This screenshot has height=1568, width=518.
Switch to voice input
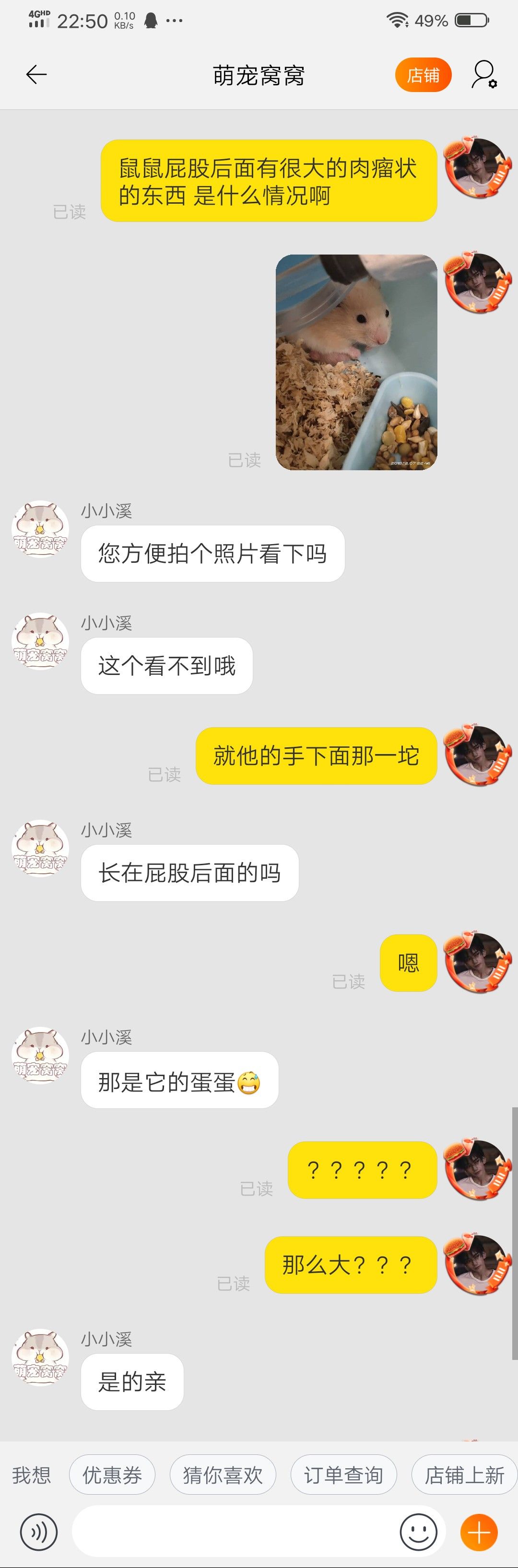[38, 1532]
